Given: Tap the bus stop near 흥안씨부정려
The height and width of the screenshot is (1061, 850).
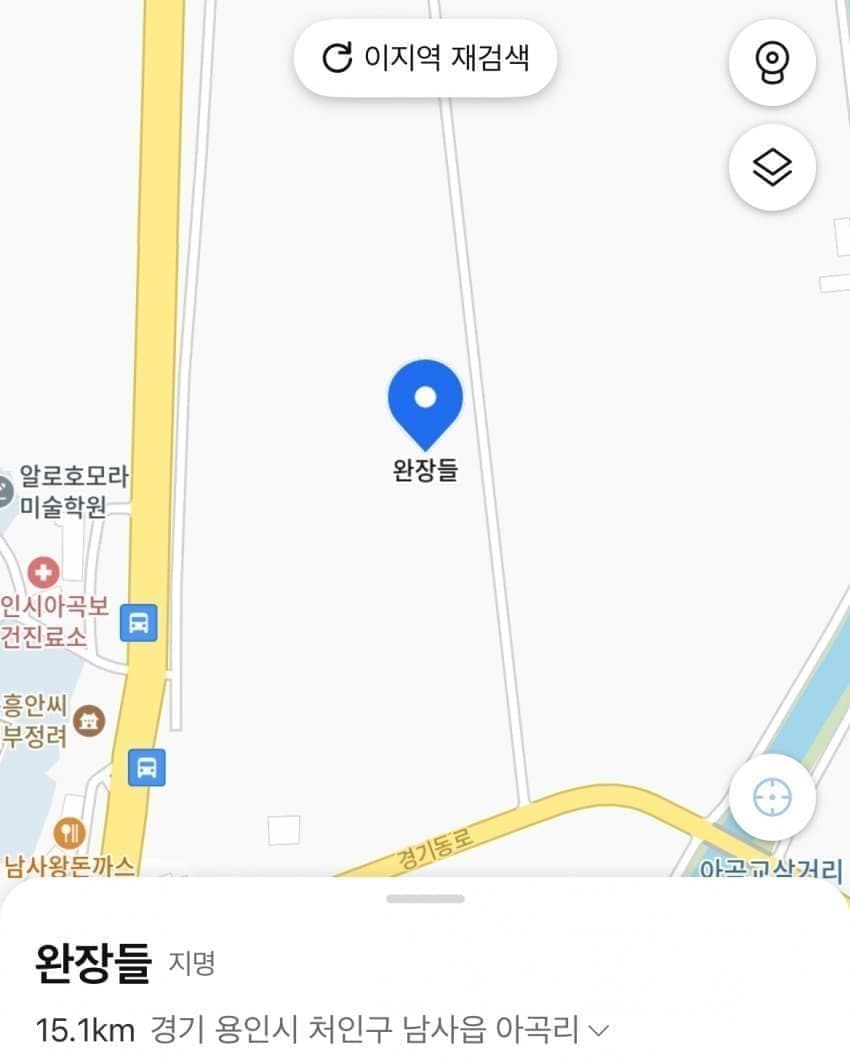Looking at the screenshot, I should [x=147, y=768].
